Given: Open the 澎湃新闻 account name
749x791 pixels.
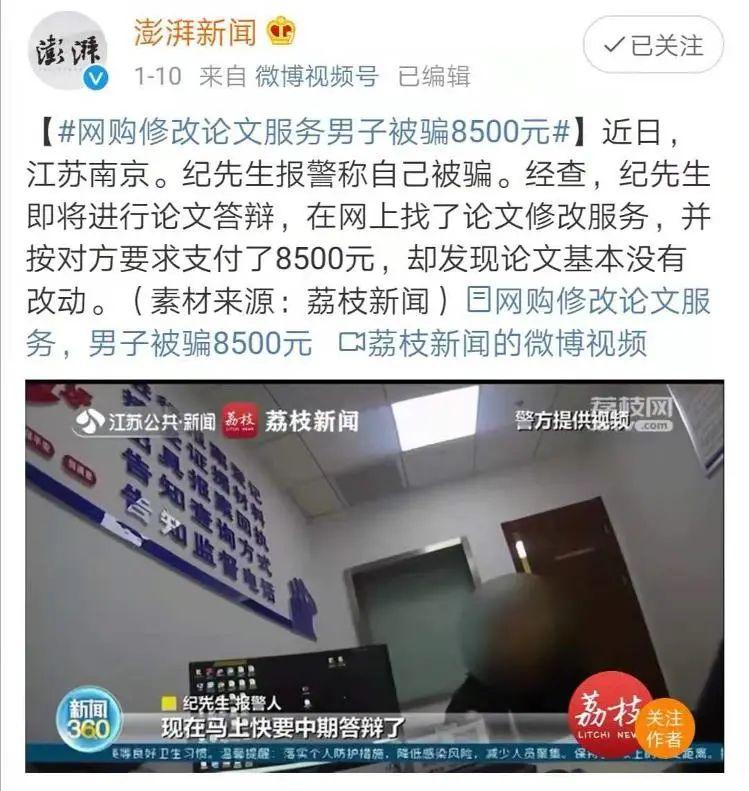Looking at the screenshot, I should [195, 31].
